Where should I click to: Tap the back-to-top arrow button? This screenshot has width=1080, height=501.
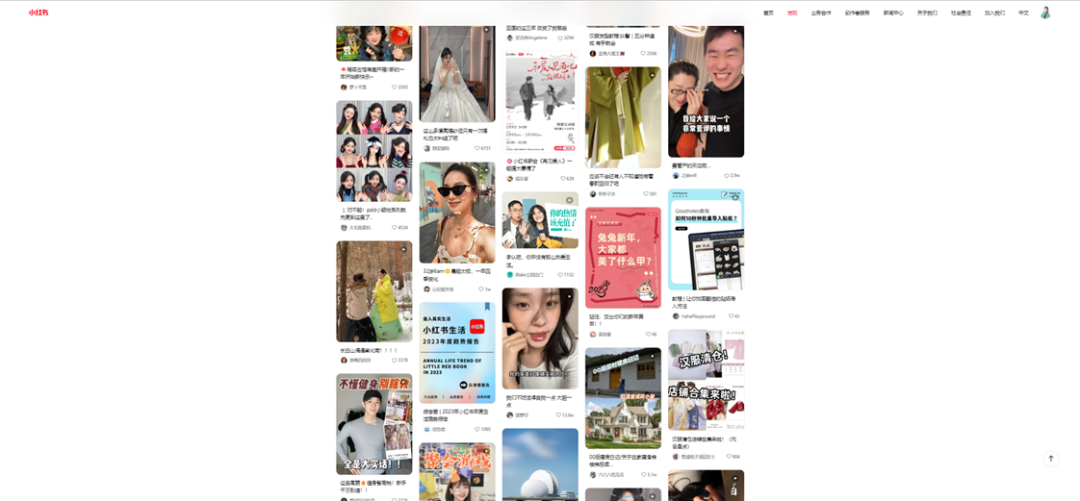1050,458
